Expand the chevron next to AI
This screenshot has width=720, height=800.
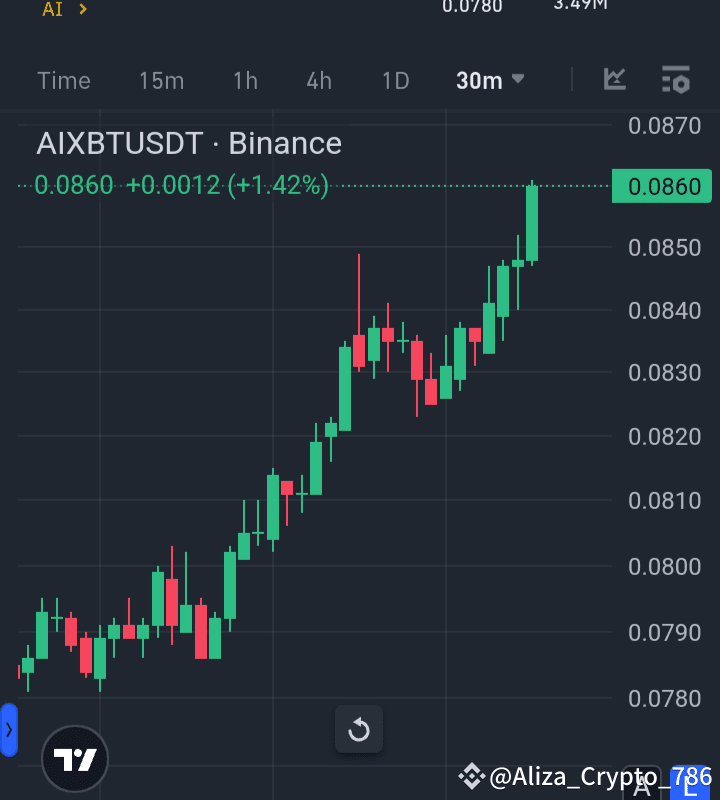(82, 10)
